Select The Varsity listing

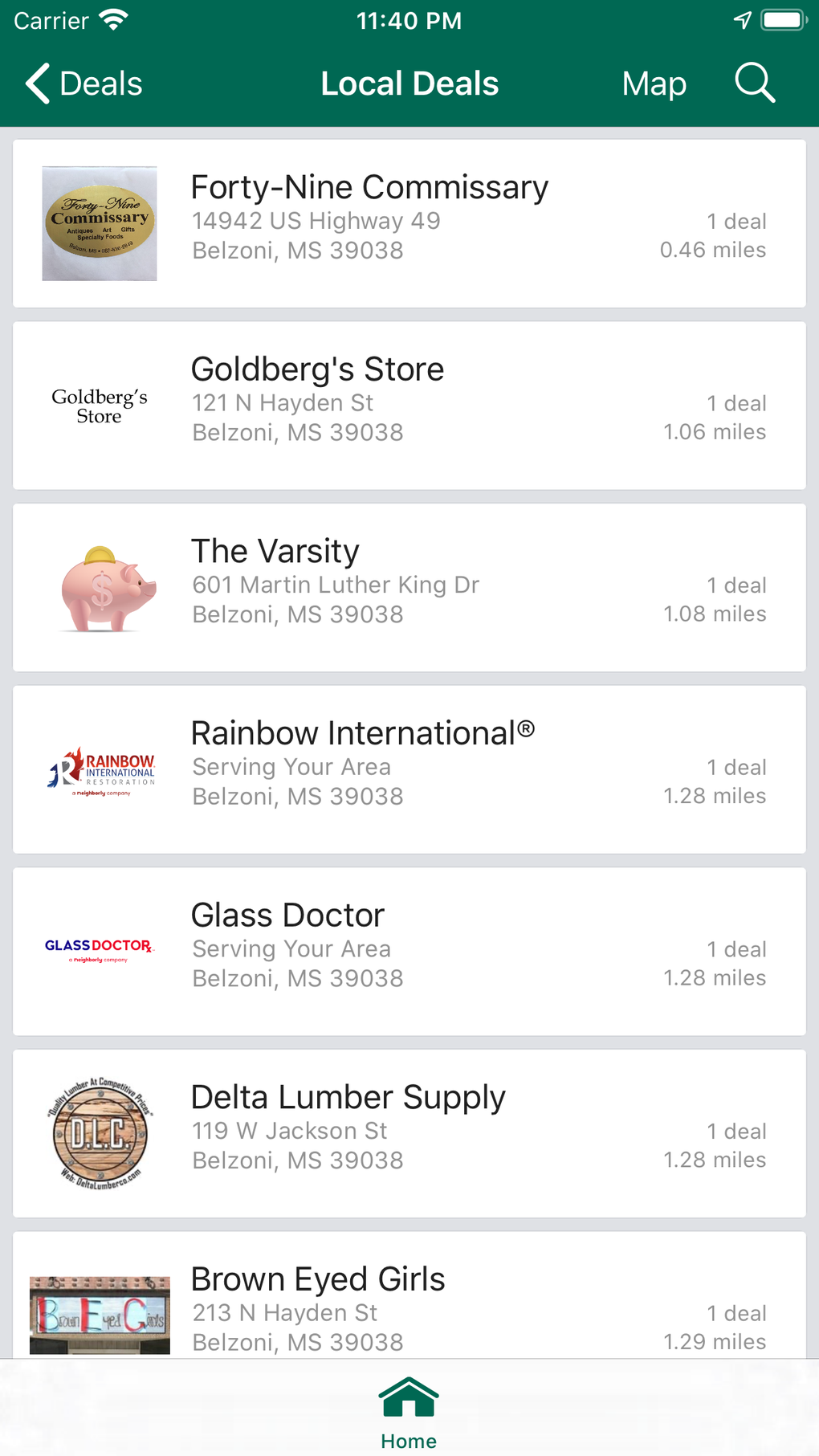[409, 587]
